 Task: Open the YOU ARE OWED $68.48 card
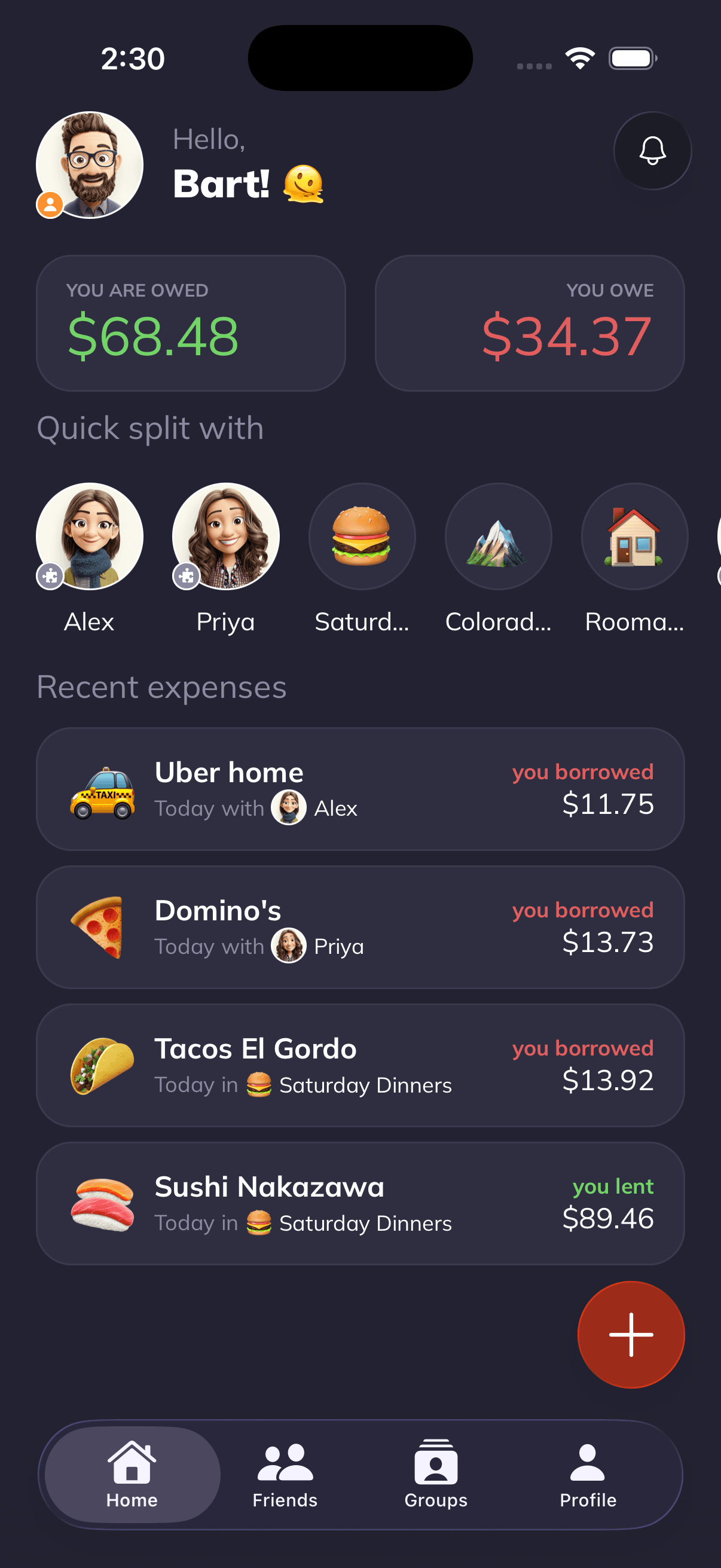coord(191,322)
